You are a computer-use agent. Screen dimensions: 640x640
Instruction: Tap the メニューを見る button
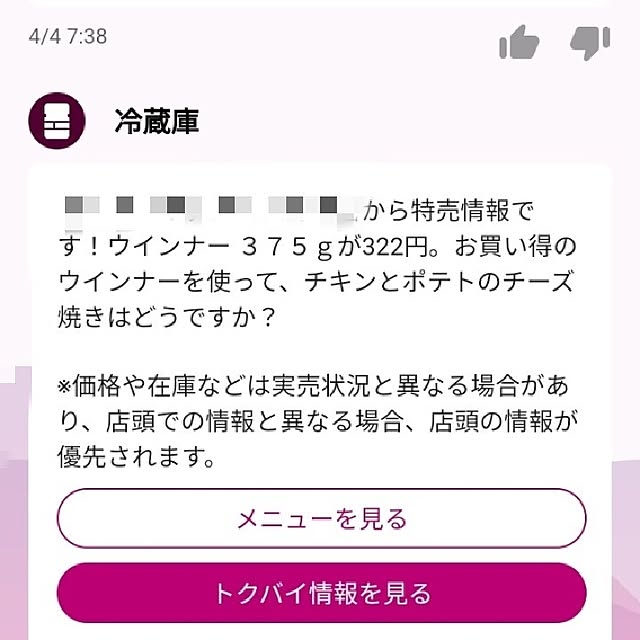click(x=321, y=518)
